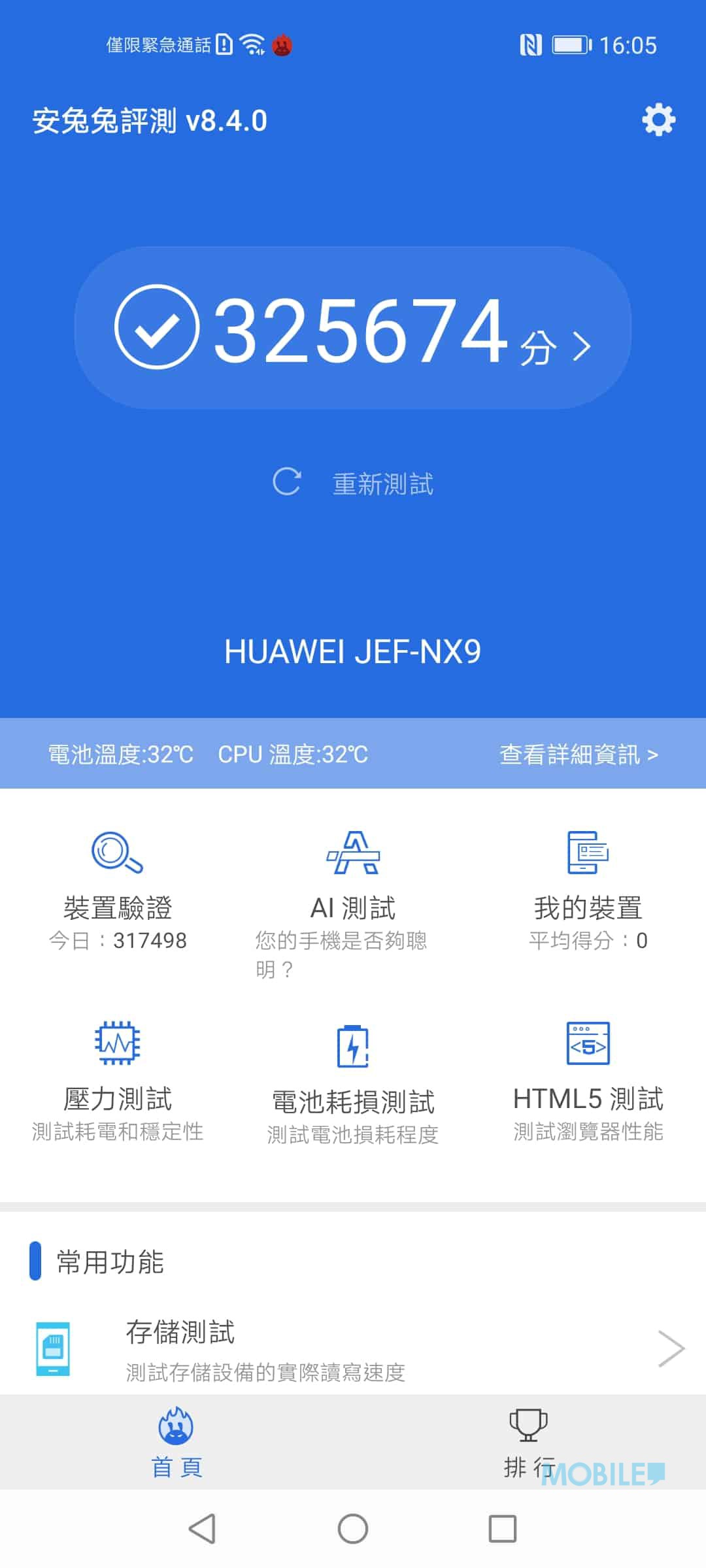Screen dimensions: 706x1568
Task: Go back with the system back button
Action: tap(202, 1529)
